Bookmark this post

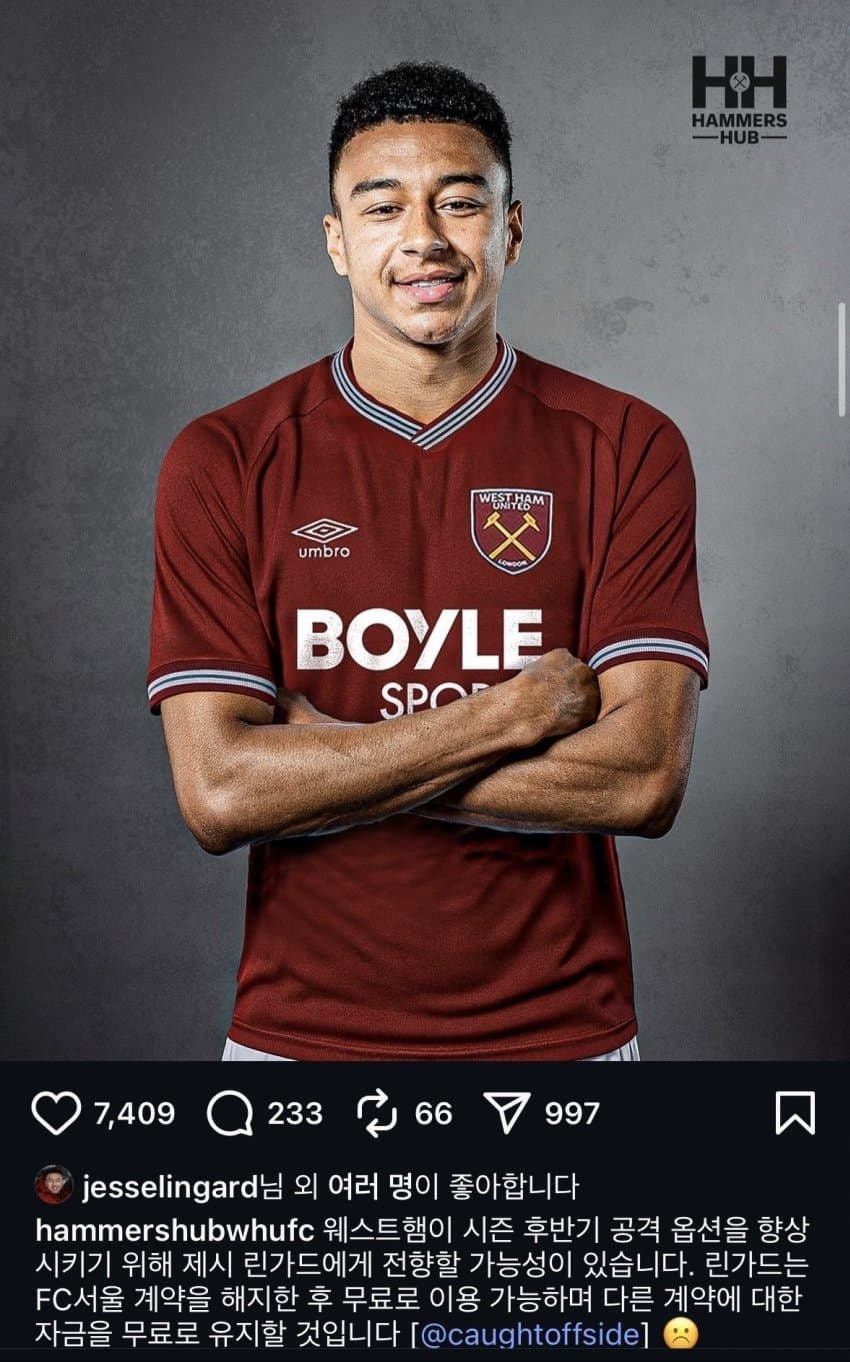coord(795,1113)
